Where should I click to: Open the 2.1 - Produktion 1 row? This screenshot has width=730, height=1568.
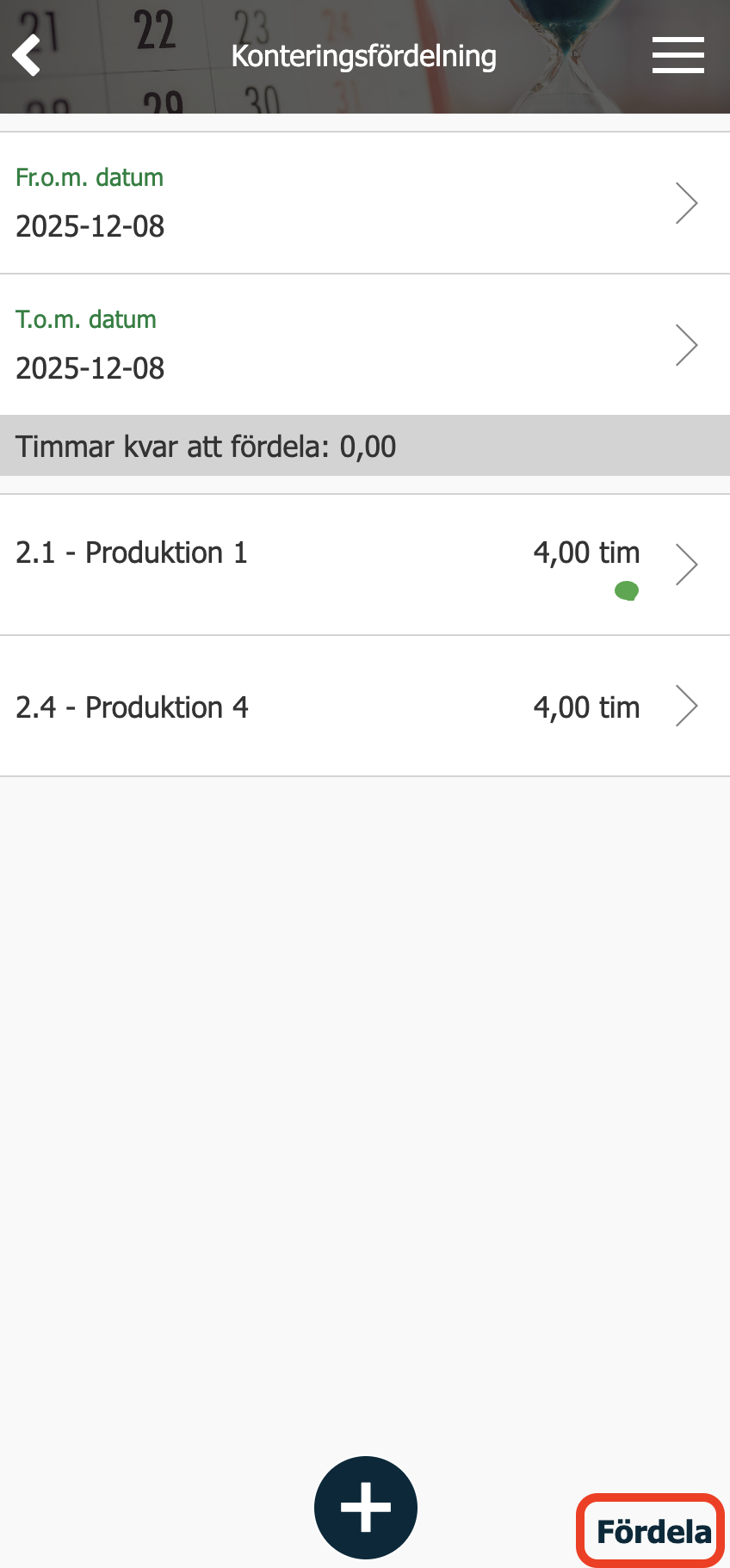coord(365,565)
